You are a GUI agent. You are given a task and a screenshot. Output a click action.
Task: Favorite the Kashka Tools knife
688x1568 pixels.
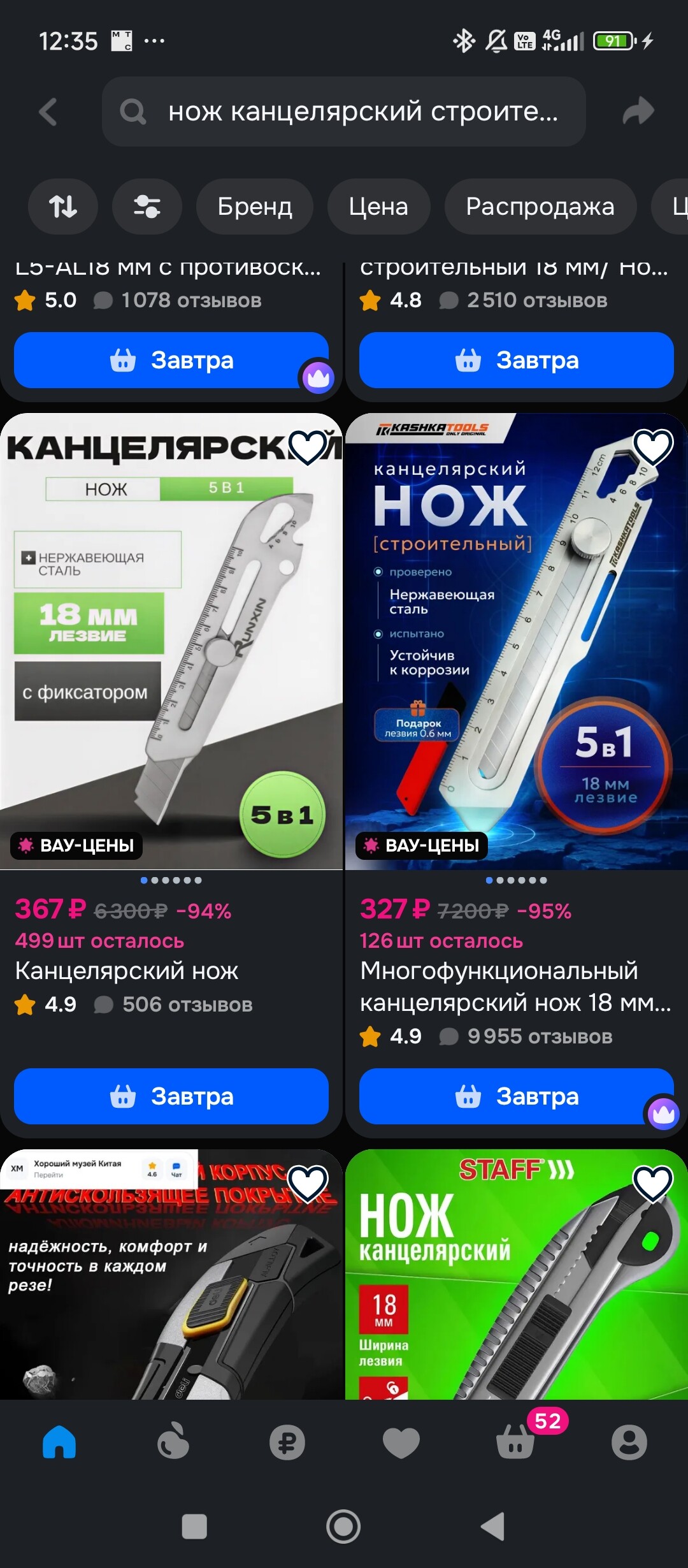(653, 447)
